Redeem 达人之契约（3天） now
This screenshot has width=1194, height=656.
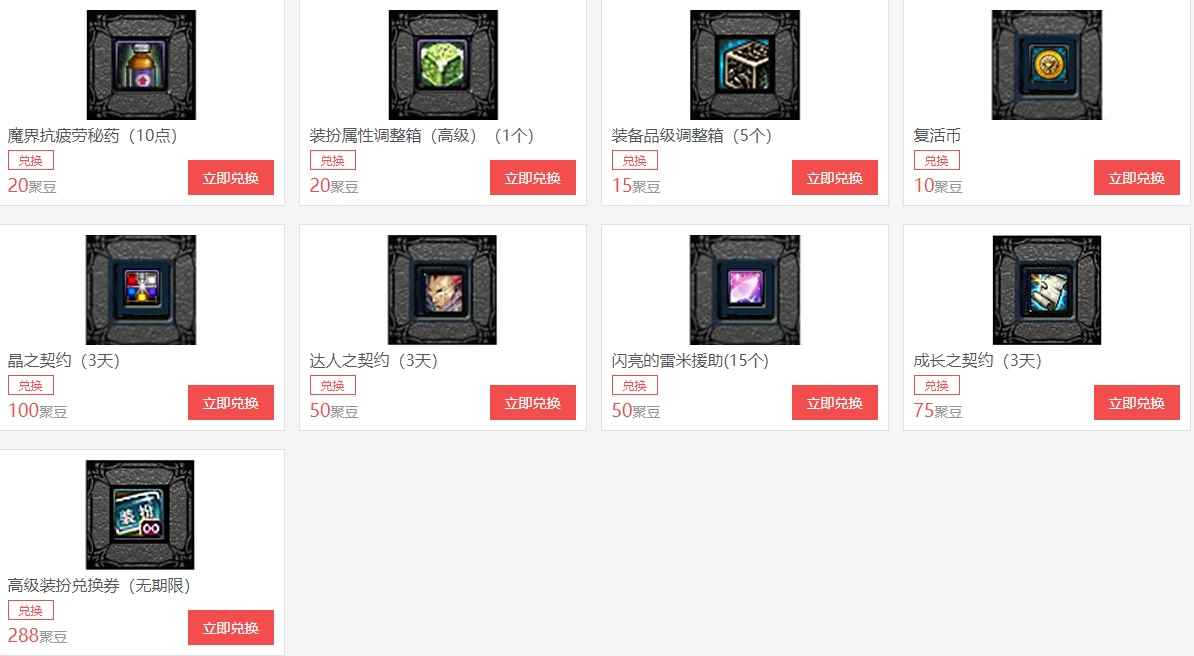(x=533, y=403)
